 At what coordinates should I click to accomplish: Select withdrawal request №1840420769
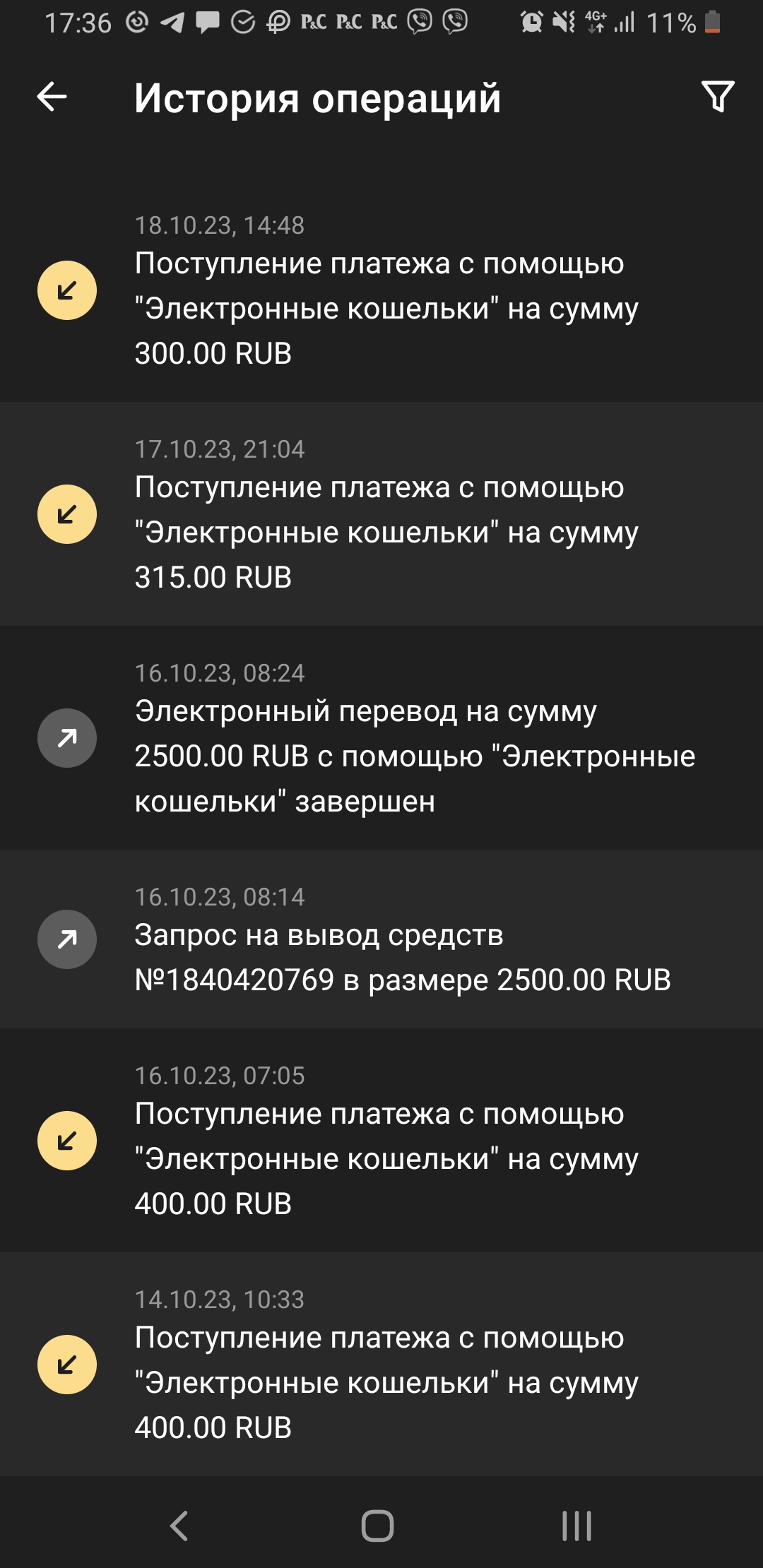point(381,939)
